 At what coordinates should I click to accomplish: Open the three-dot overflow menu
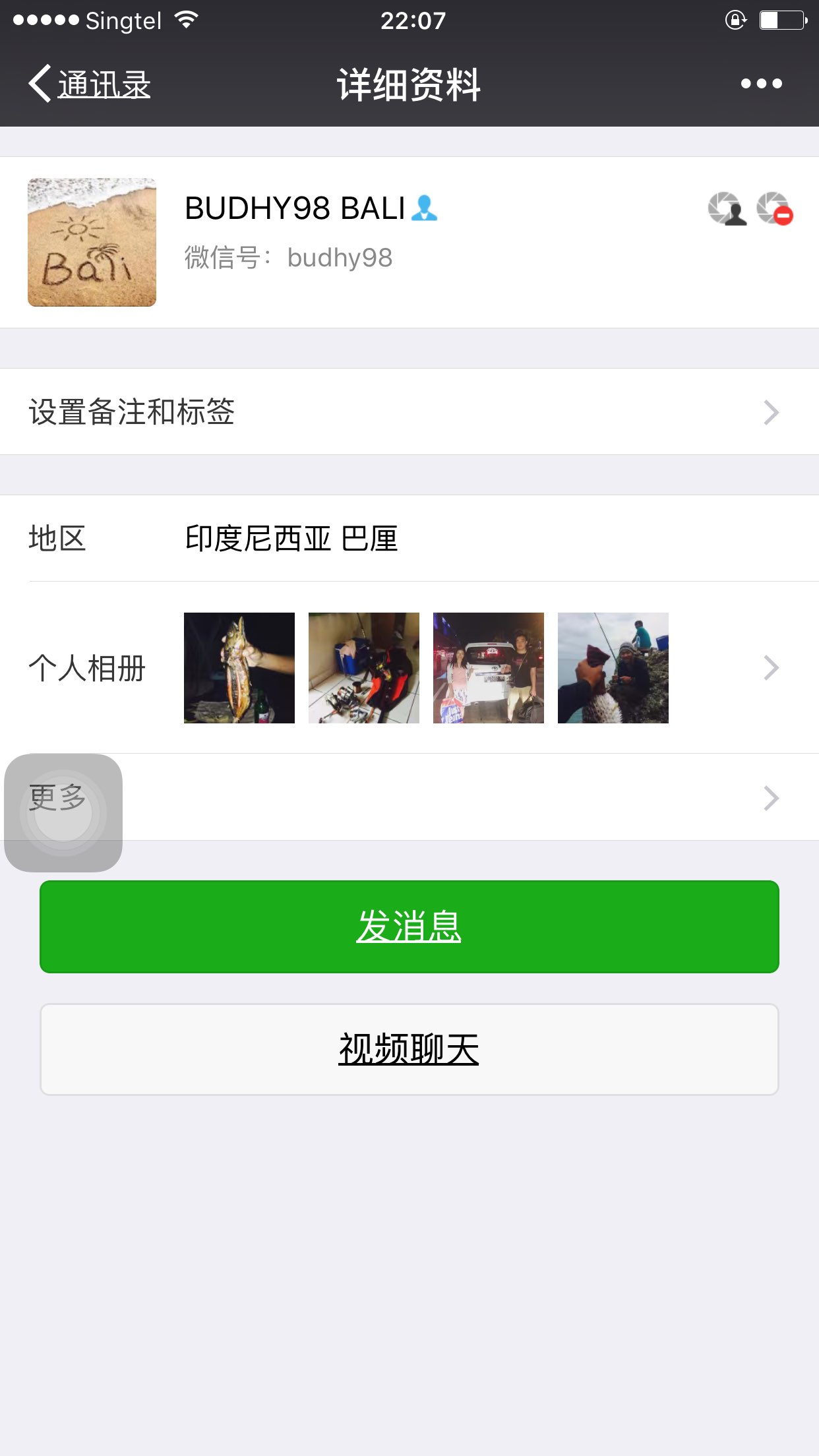pyautogui.click(x=761, y=84)
